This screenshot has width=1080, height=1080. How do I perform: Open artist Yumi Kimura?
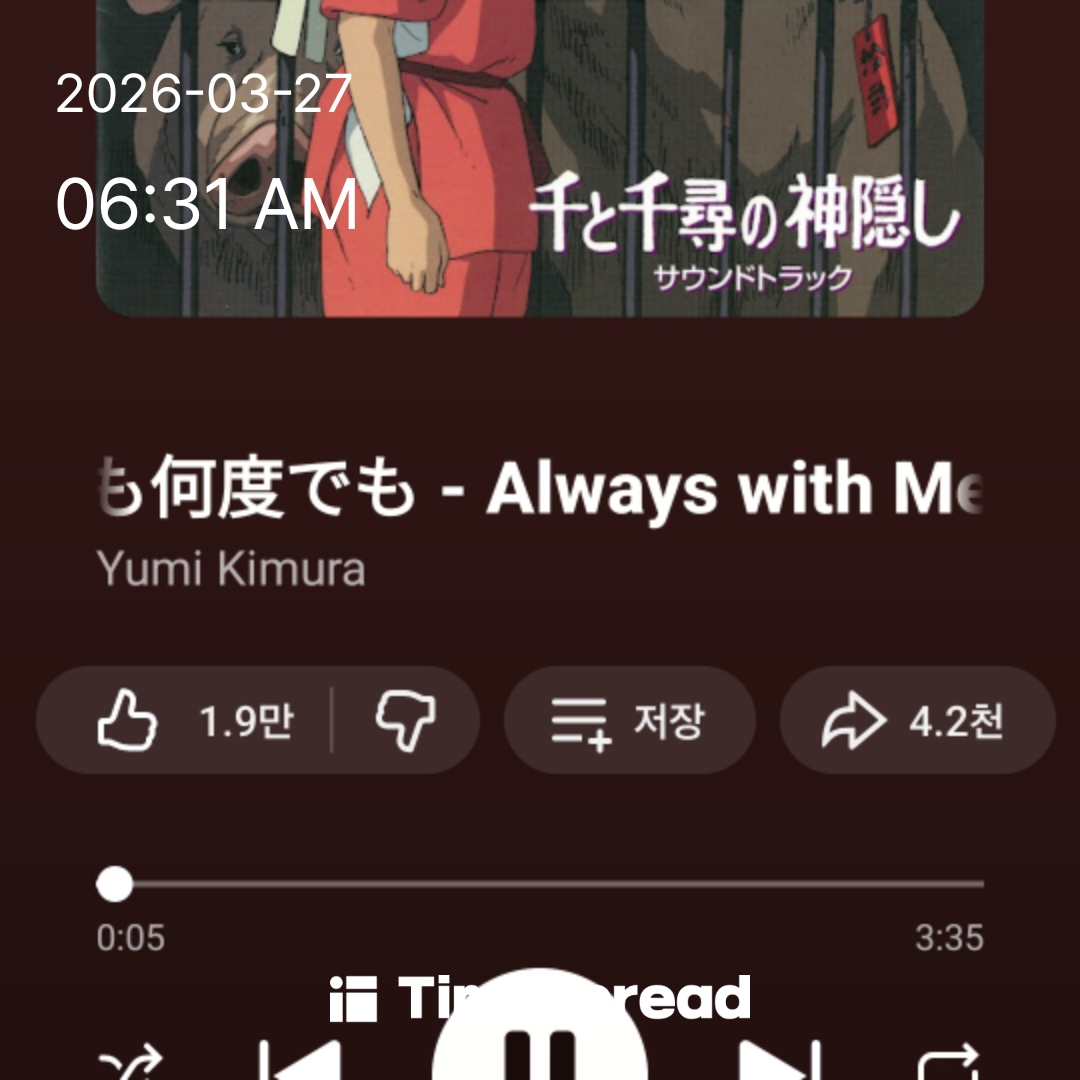[231, 570]
